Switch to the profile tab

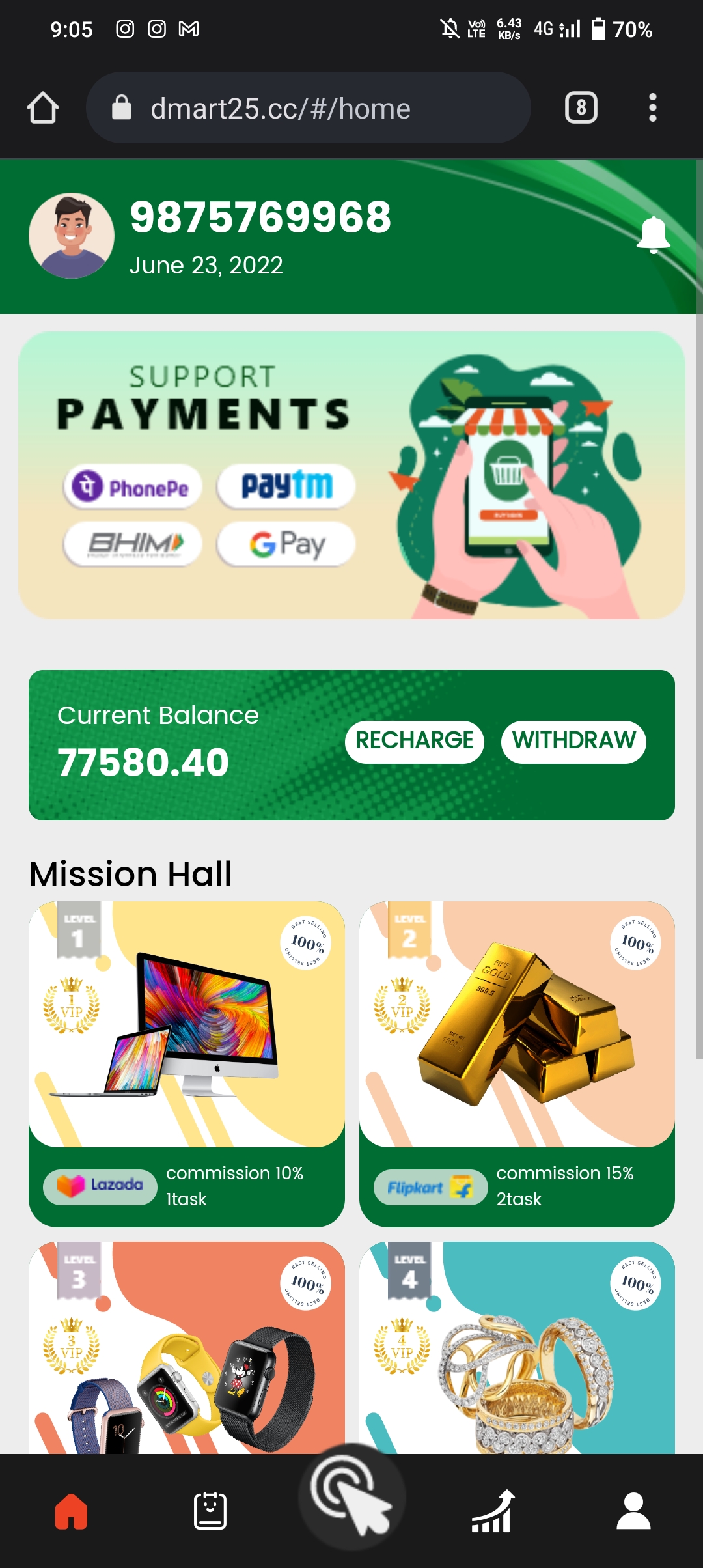pyautogui.click(x=633, y=1511)
